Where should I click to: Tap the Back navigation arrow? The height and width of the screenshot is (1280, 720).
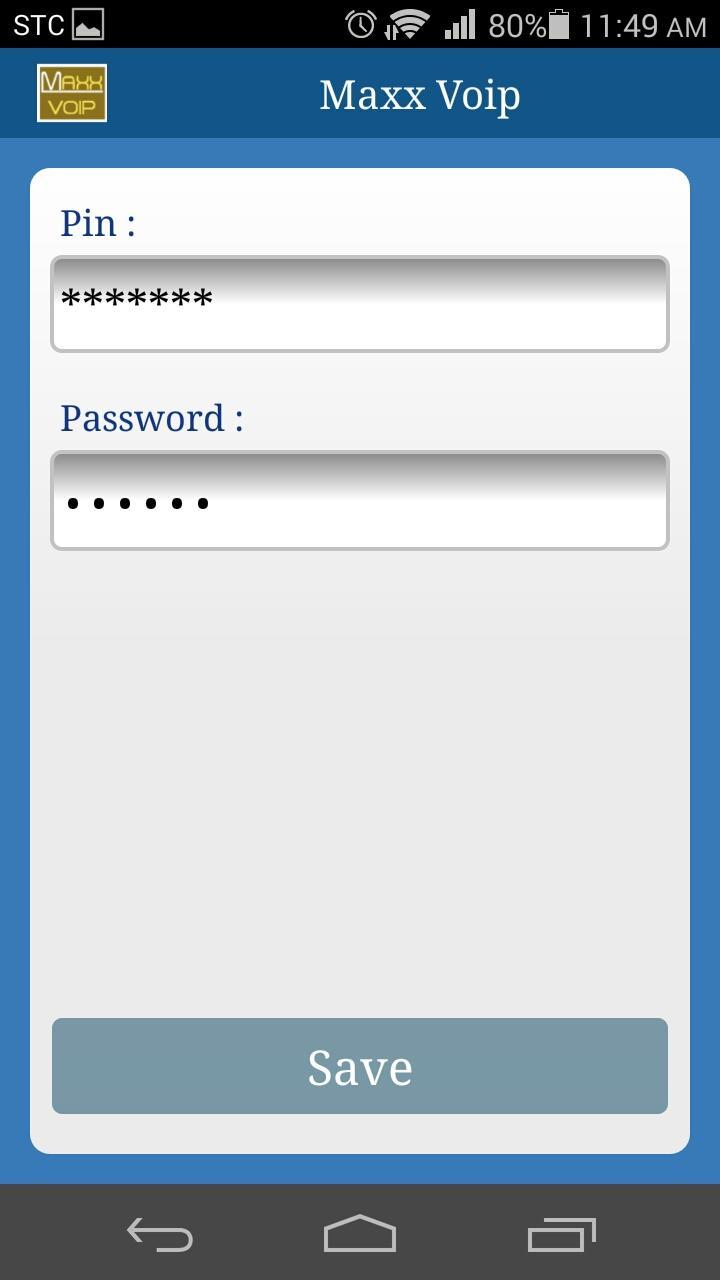pos(158,1236)
